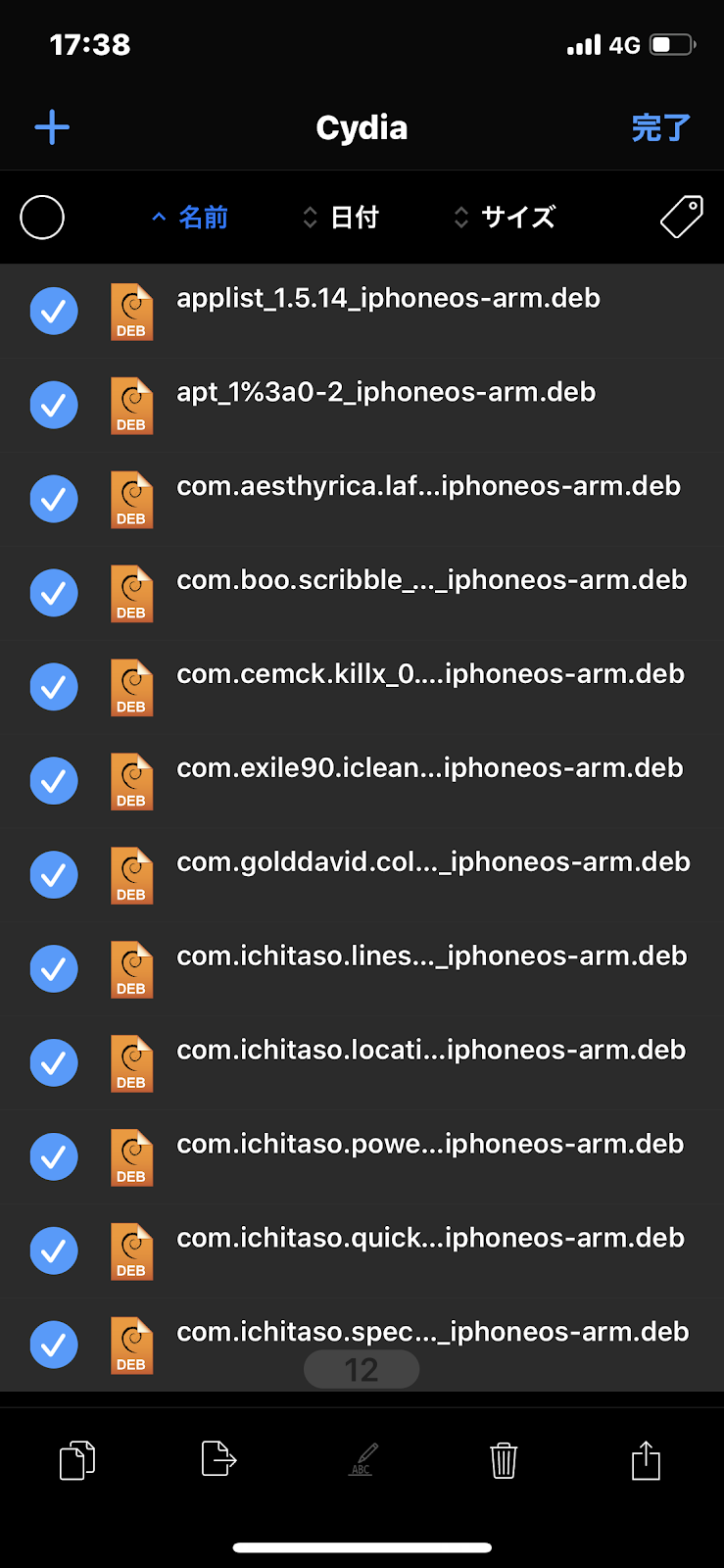Uncheck applist_1.5.14_iphoneos-arm.deb
Image resolution: width=724 pixels, height=1568 pixels.
(x=54, y=311)
